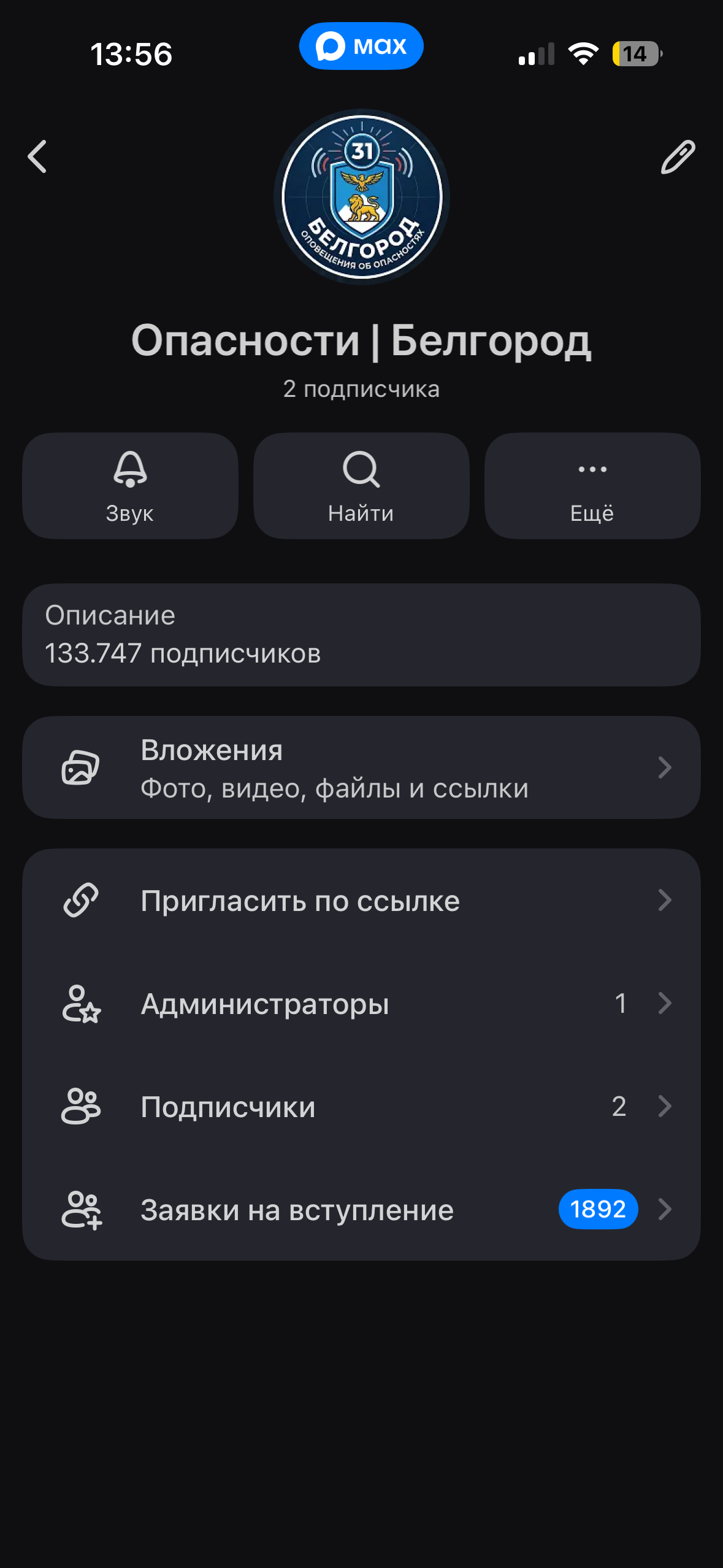The width and height of the screenshot is (723, 1568).
Task: Select Пригласить по ссылке
Action: 361,901
